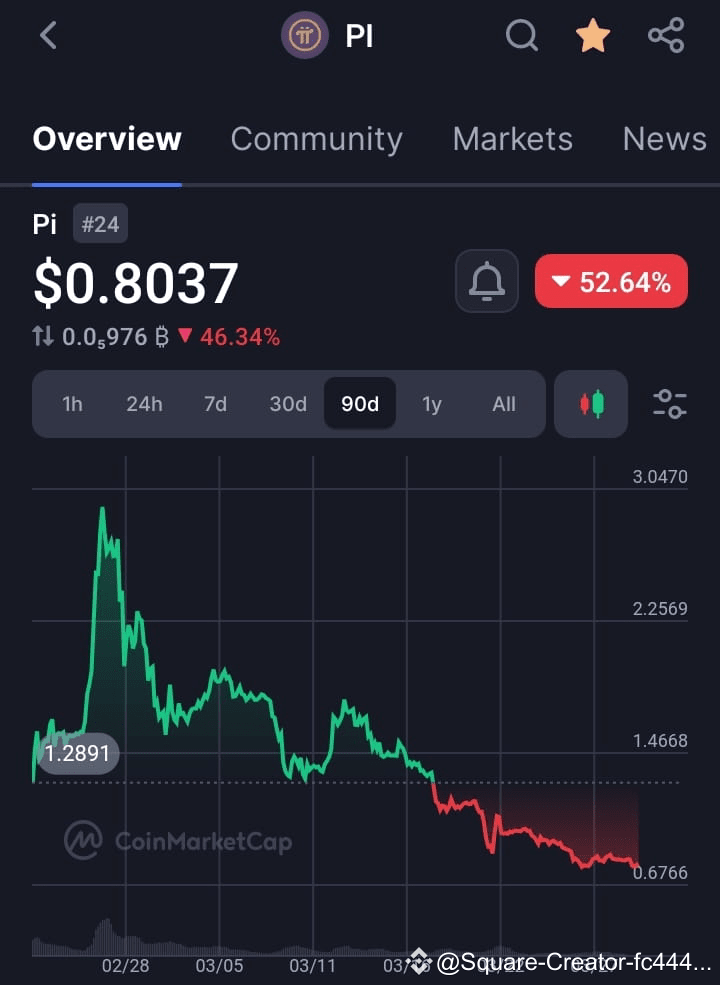Open chart display settings with the sliders icon

(669, 404)
